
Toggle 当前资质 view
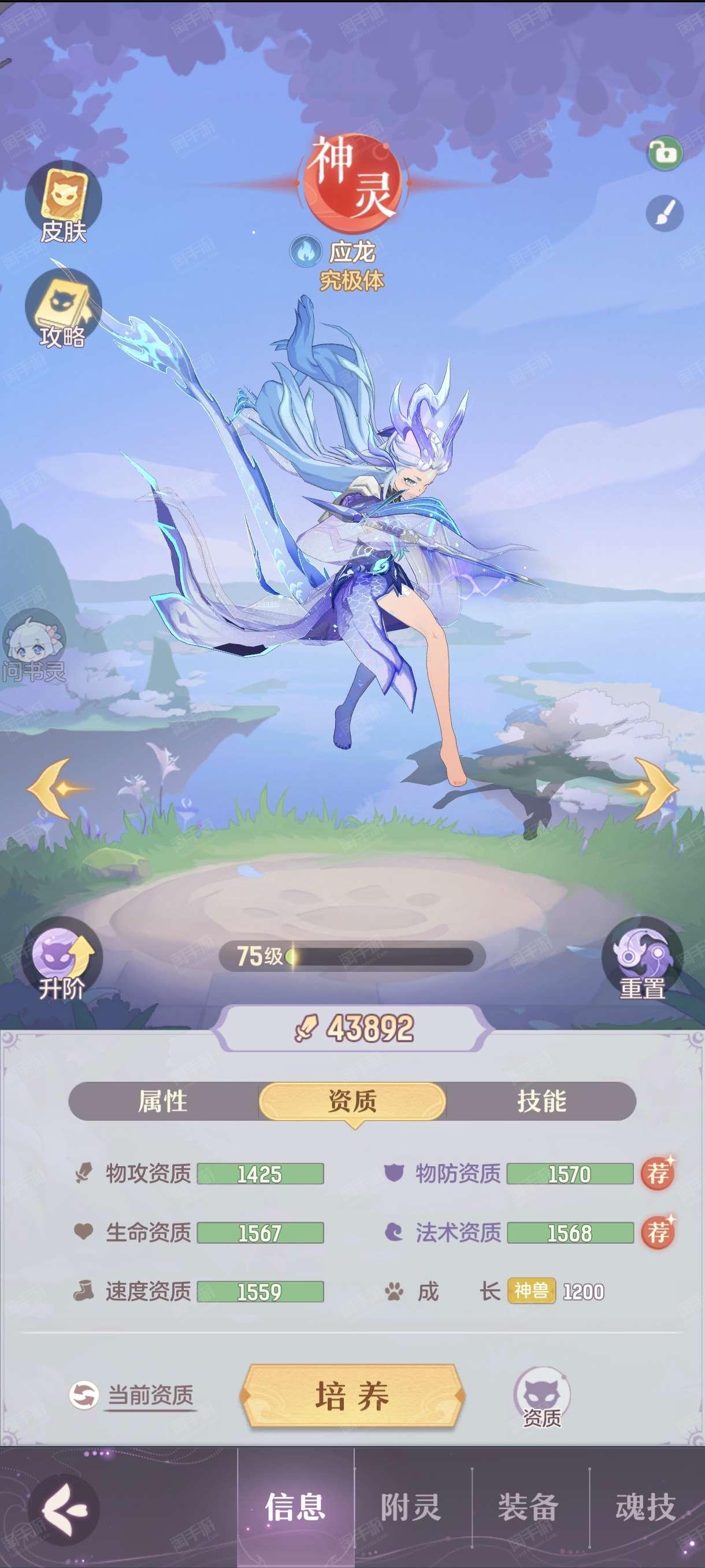131,1394
